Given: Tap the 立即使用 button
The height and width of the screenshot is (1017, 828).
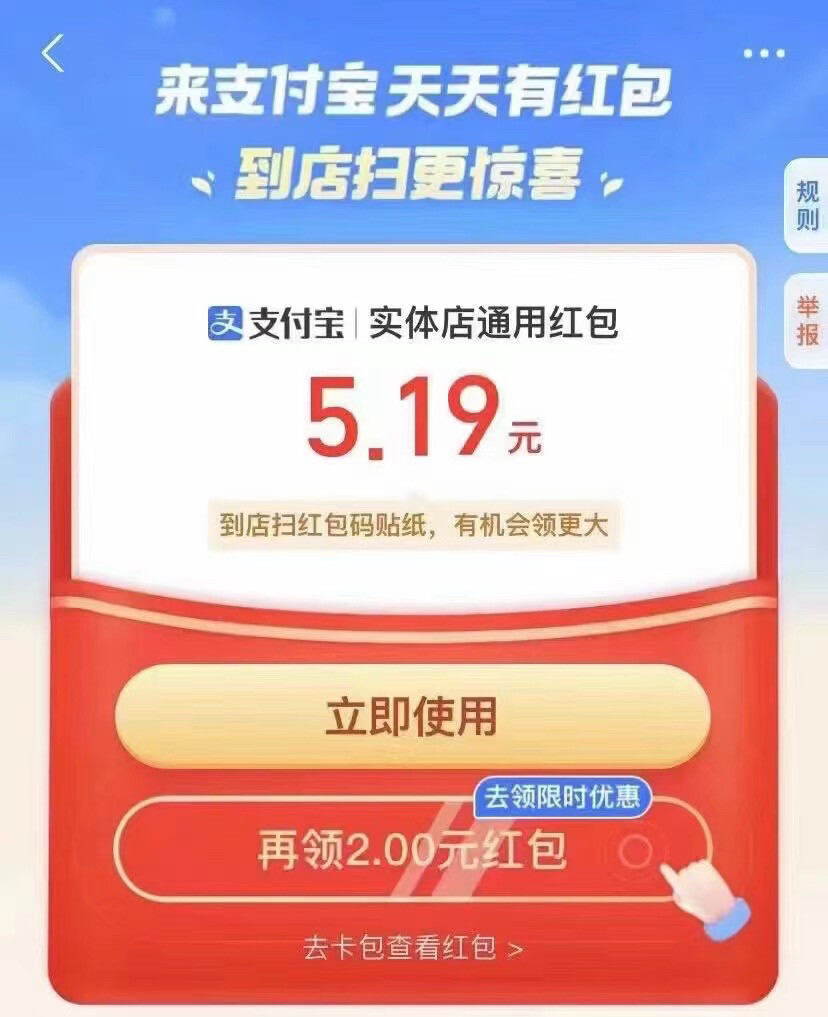Looking at the screenshot, I should pos(412,717).
